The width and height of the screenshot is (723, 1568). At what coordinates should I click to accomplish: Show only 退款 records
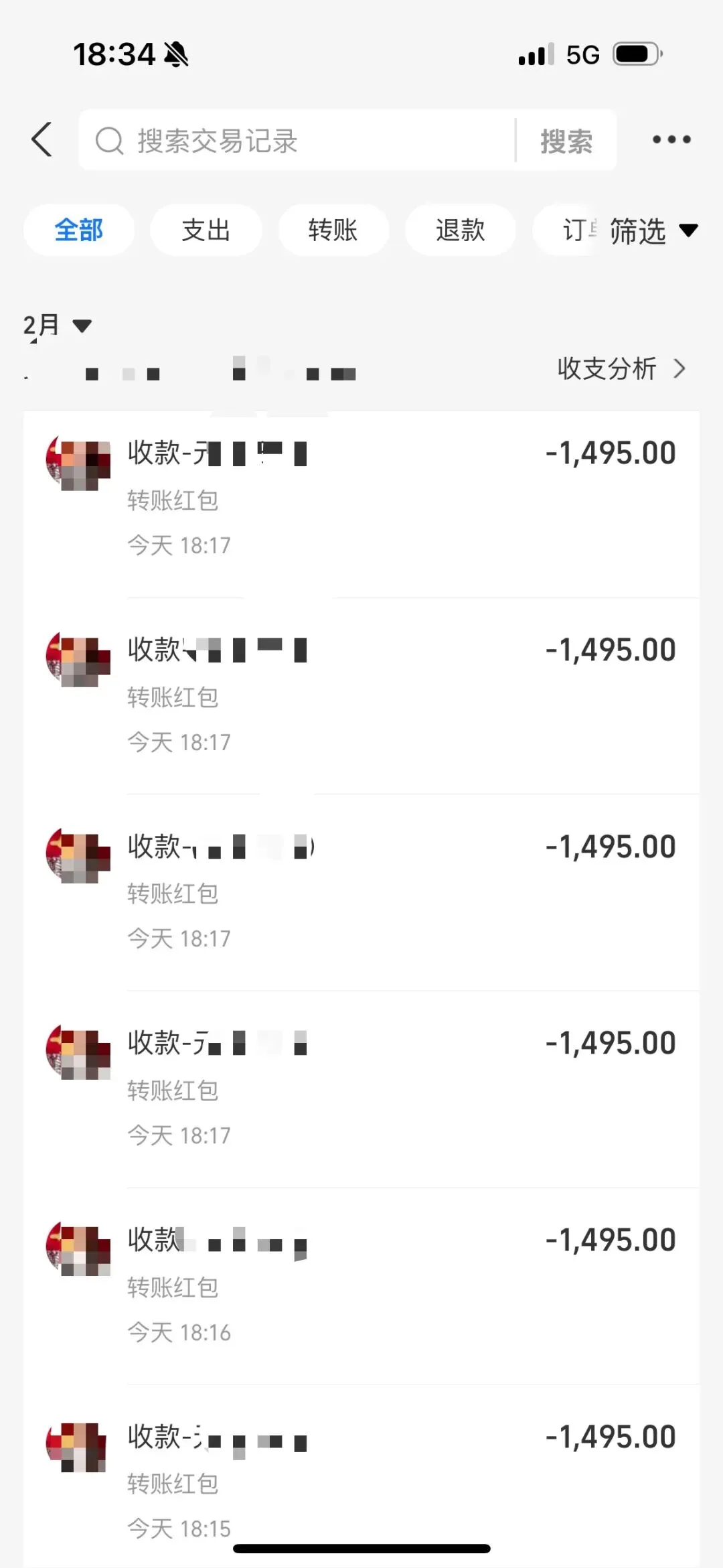[x=460, y=230]
